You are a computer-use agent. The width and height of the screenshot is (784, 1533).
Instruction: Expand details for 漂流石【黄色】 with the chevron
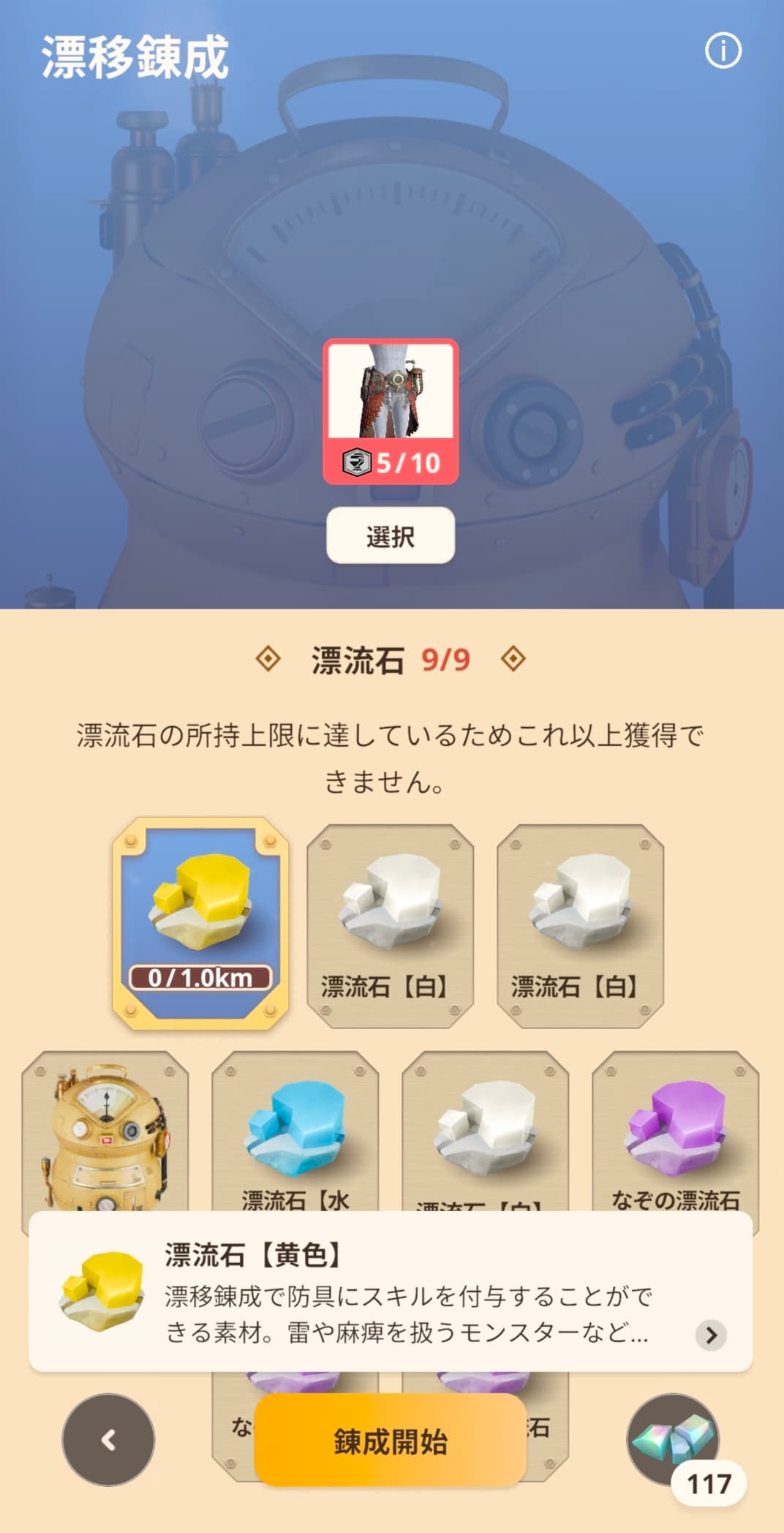coord(711,1335)
